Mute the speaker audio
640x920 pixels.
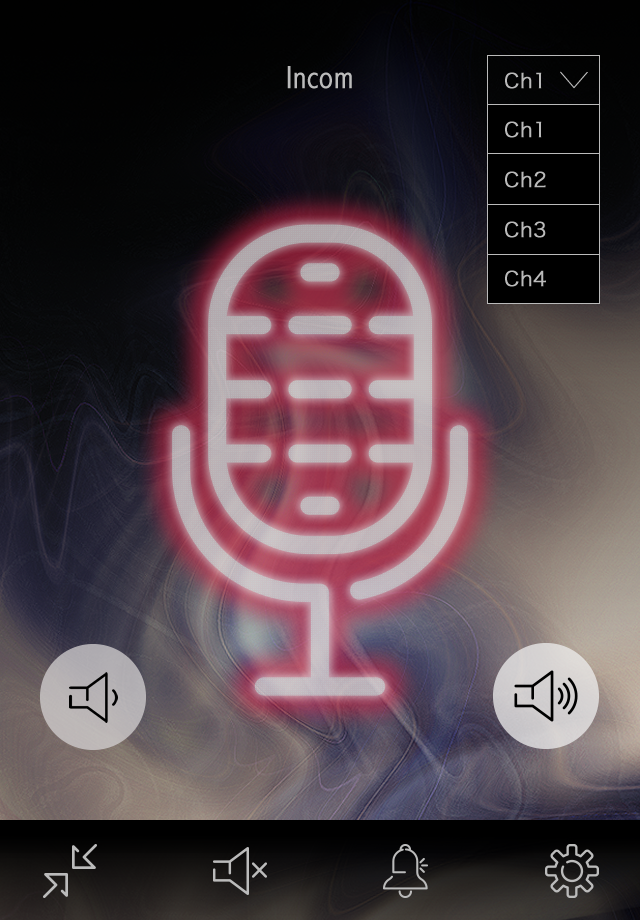pyautogui.click(x=240, y=870)
